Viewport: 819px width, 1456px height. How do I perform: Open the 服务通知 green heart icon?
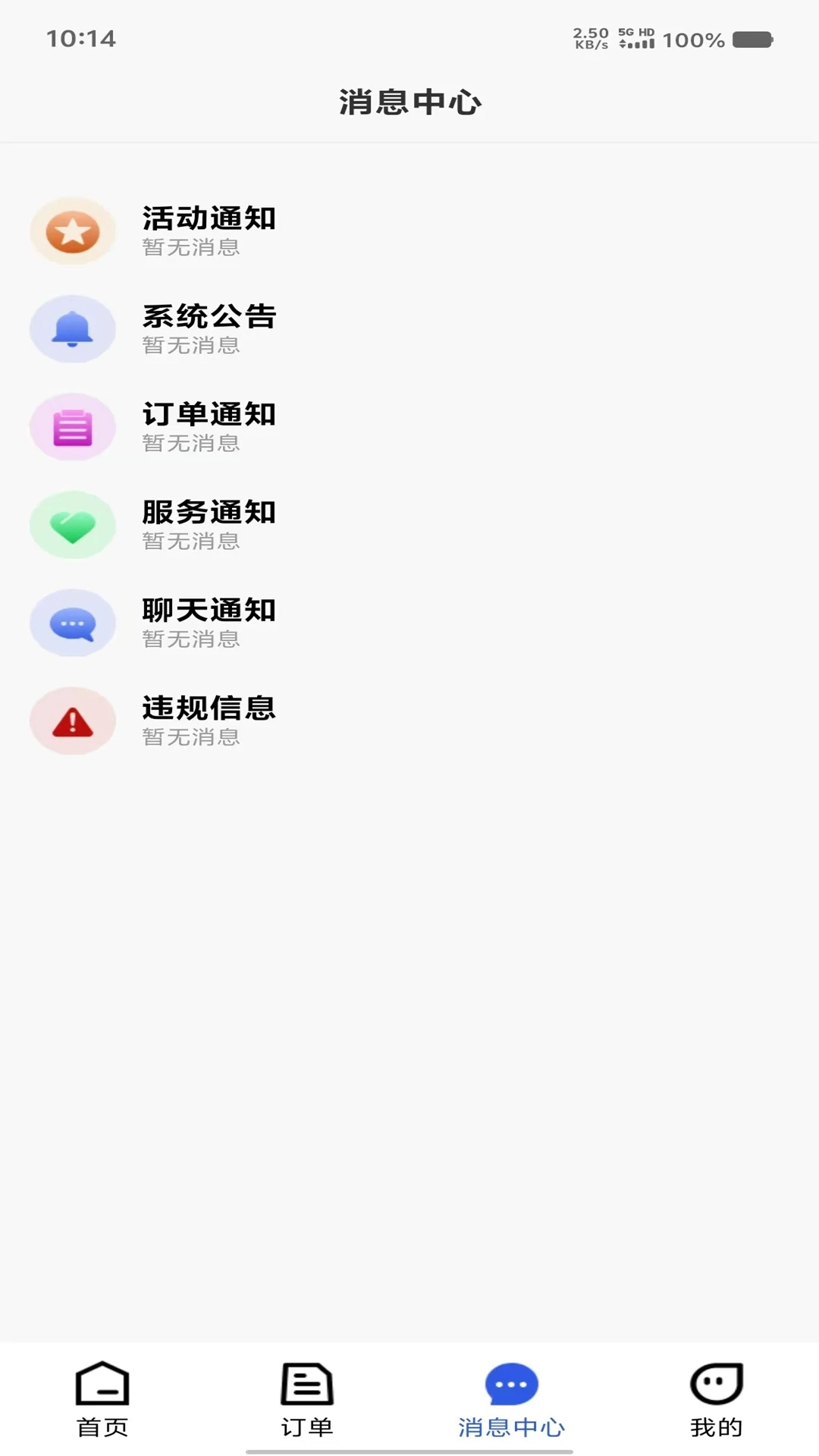(73, 525)
